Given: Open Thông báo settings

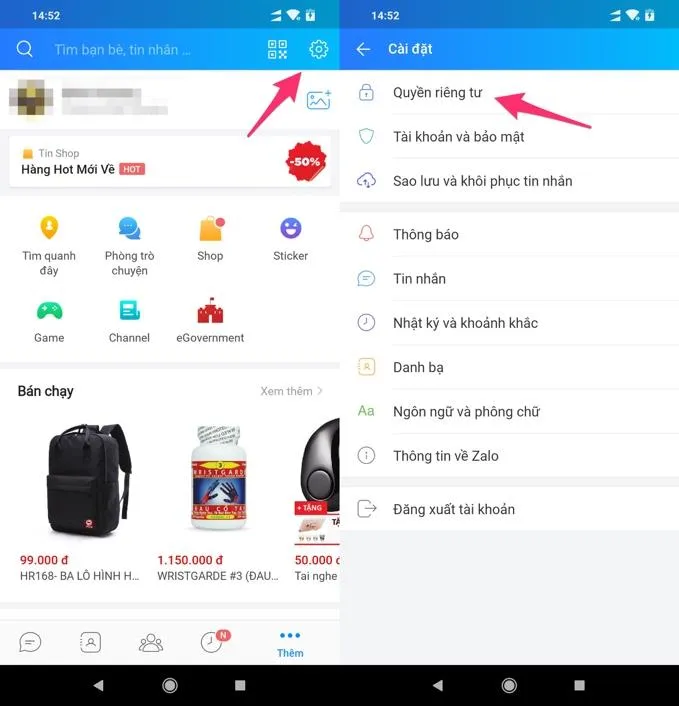Looking at the screenshot, I should click(426, 234).
